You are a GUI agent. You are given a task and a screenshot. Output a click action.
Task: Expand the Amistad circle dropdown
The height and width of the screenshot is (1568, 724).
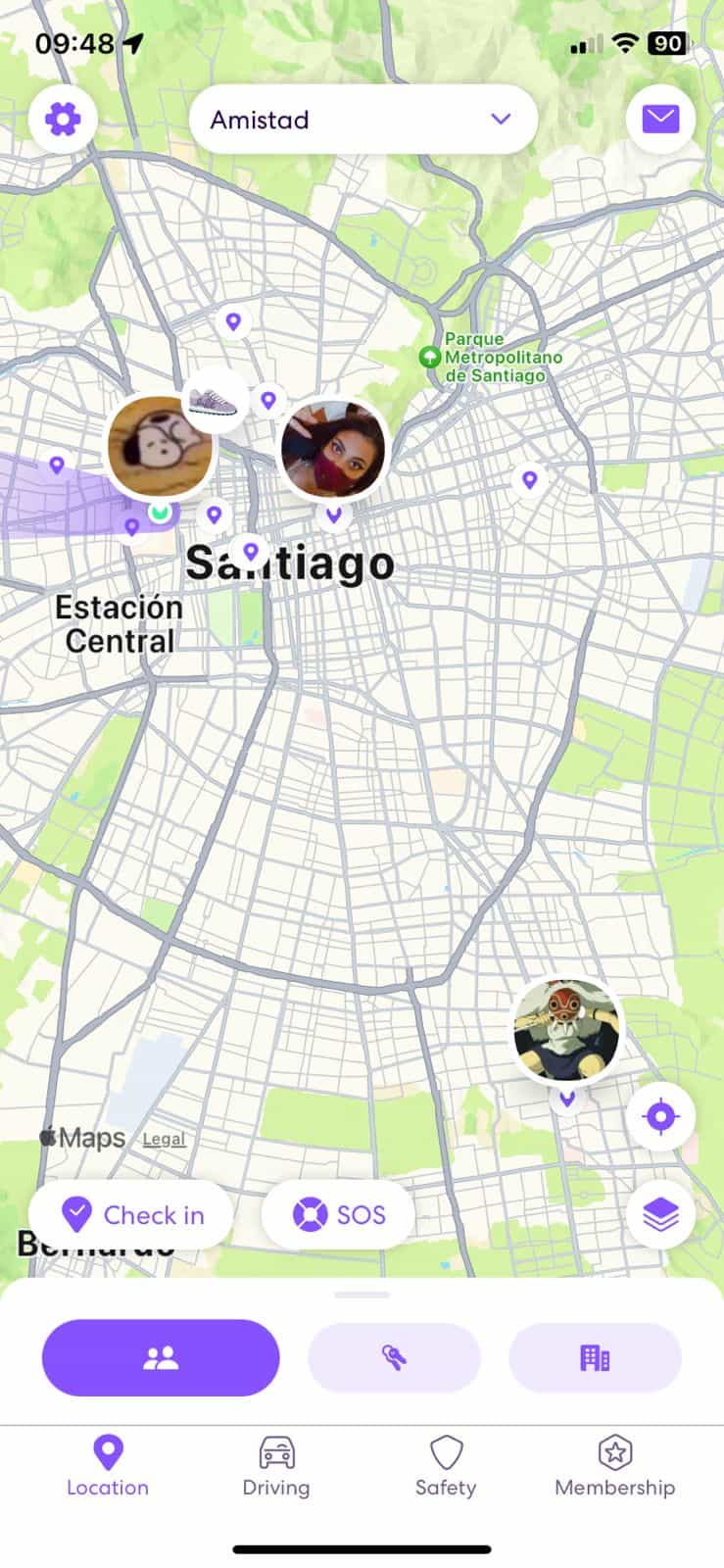coord(362,120)
